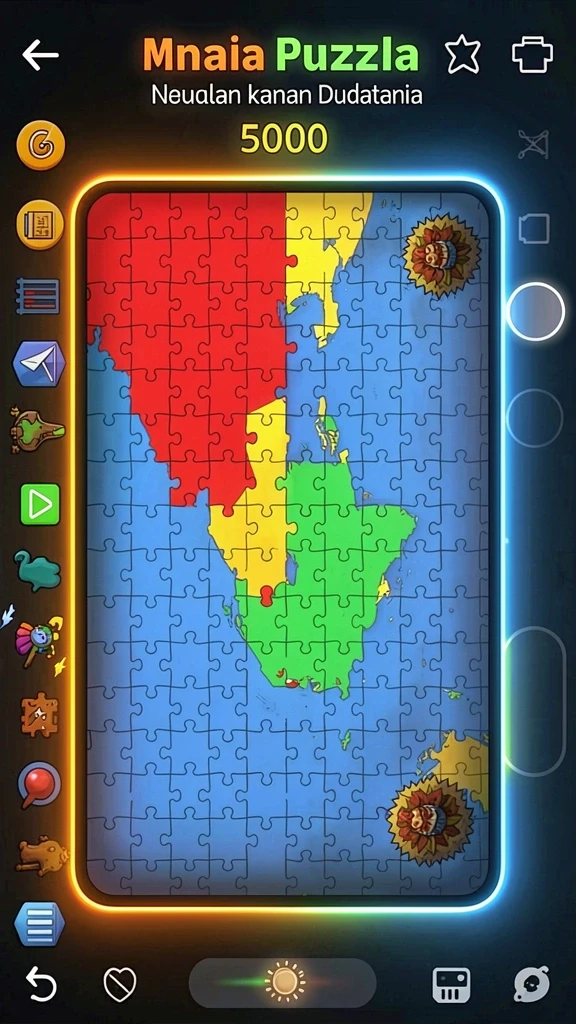Tap the bright white circle button on right
Viewport: 576px width, 1024px height.
[x=536, y=312]
